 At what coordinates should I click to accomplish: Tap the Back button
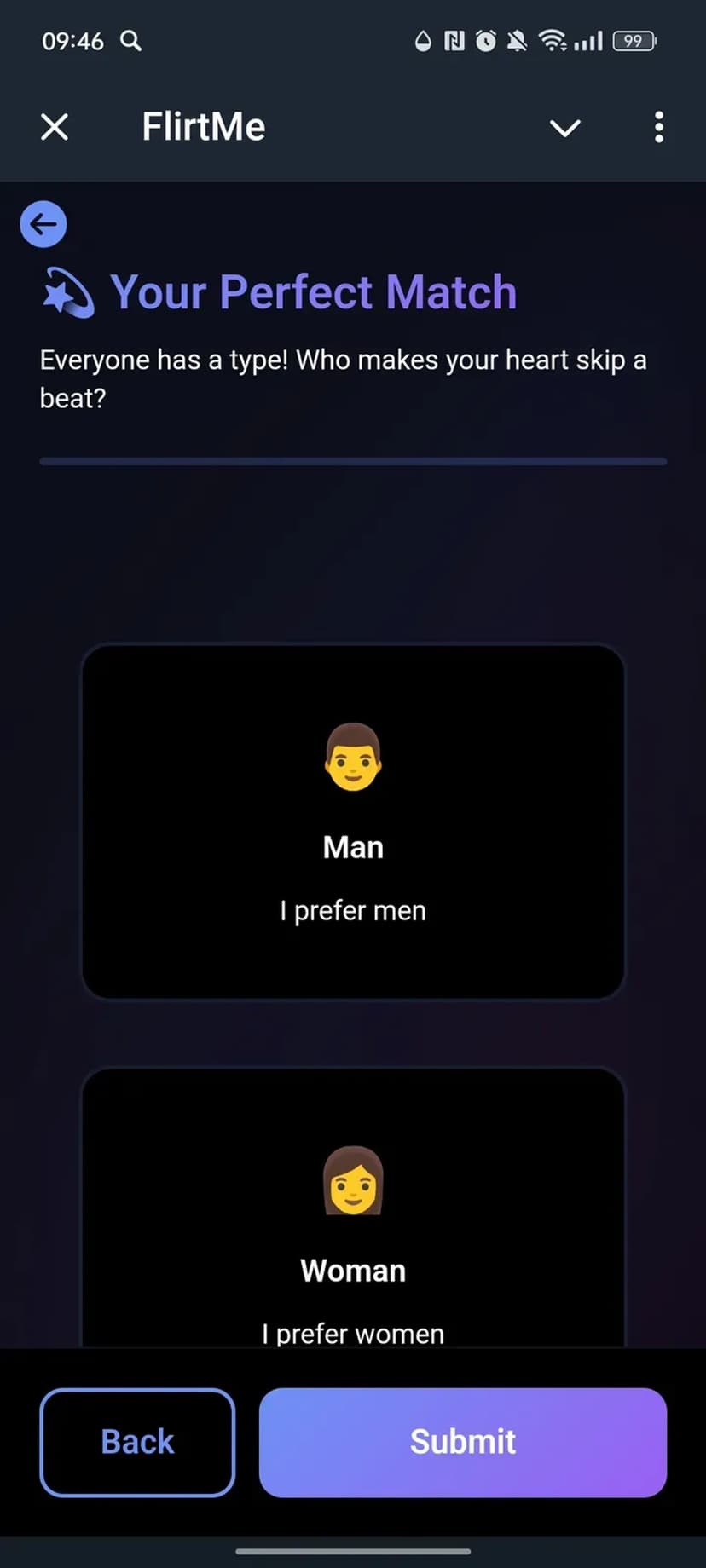coord(137,1442)
